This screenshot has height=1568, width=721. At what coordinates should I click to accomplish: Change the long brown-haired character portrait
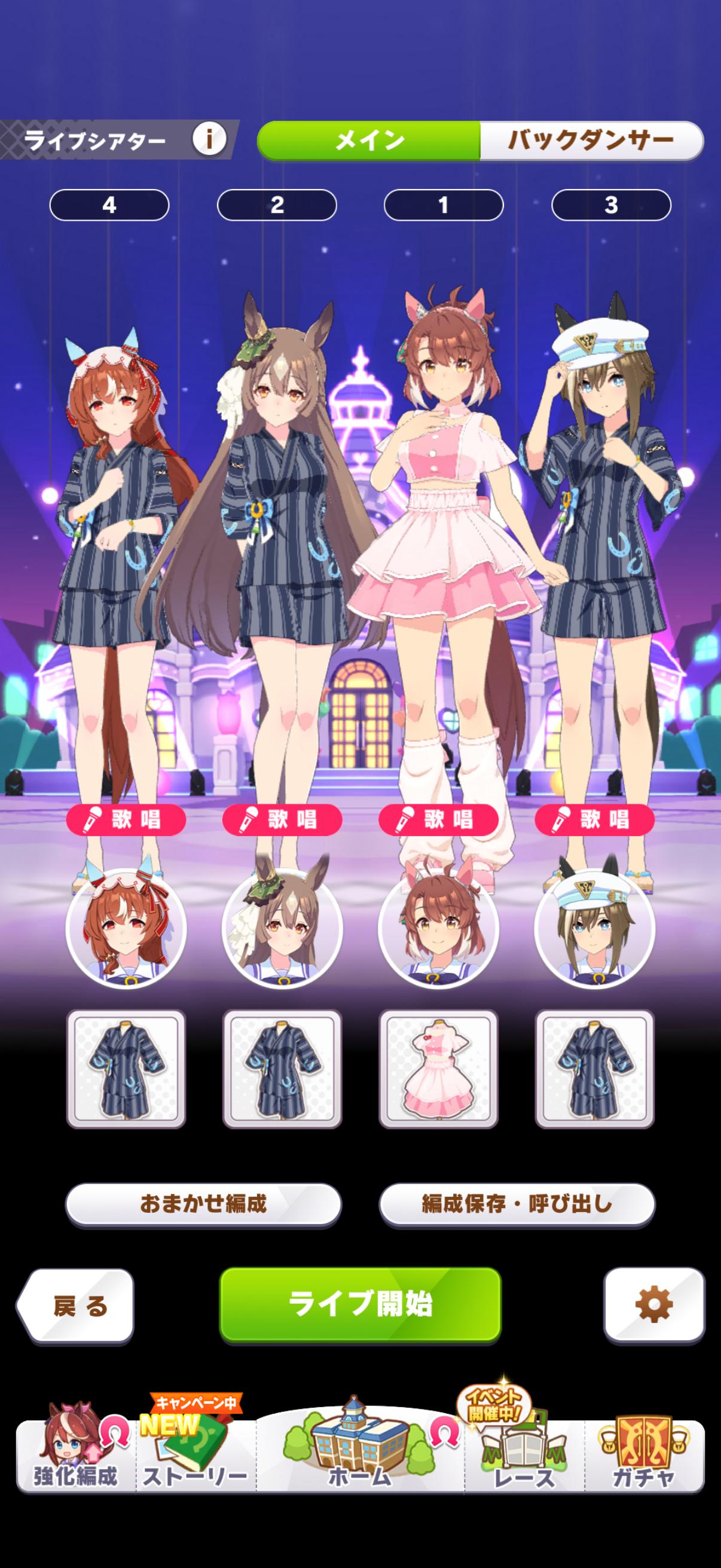[282, 928]
